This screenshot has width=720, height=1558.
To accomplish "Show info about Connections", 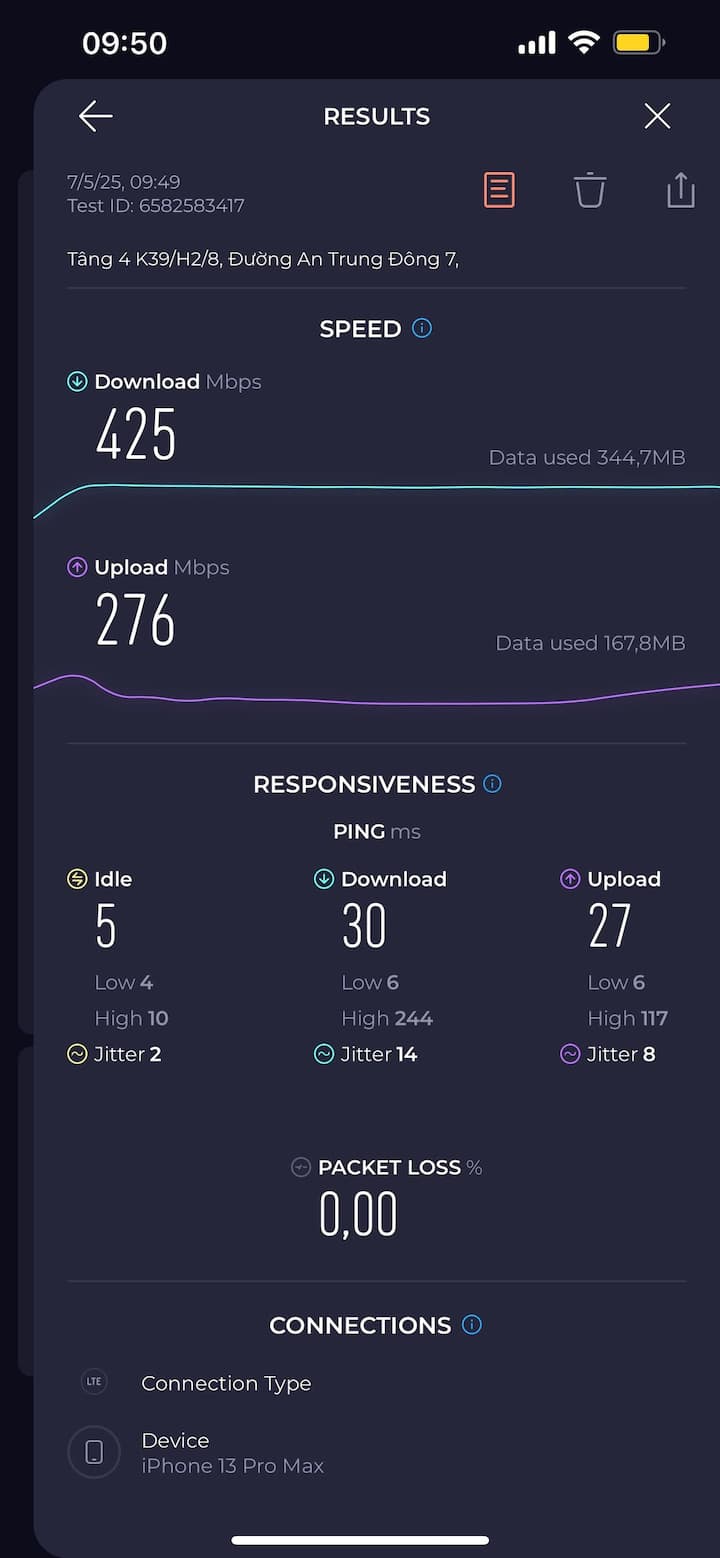I will tap(472, 1325).
